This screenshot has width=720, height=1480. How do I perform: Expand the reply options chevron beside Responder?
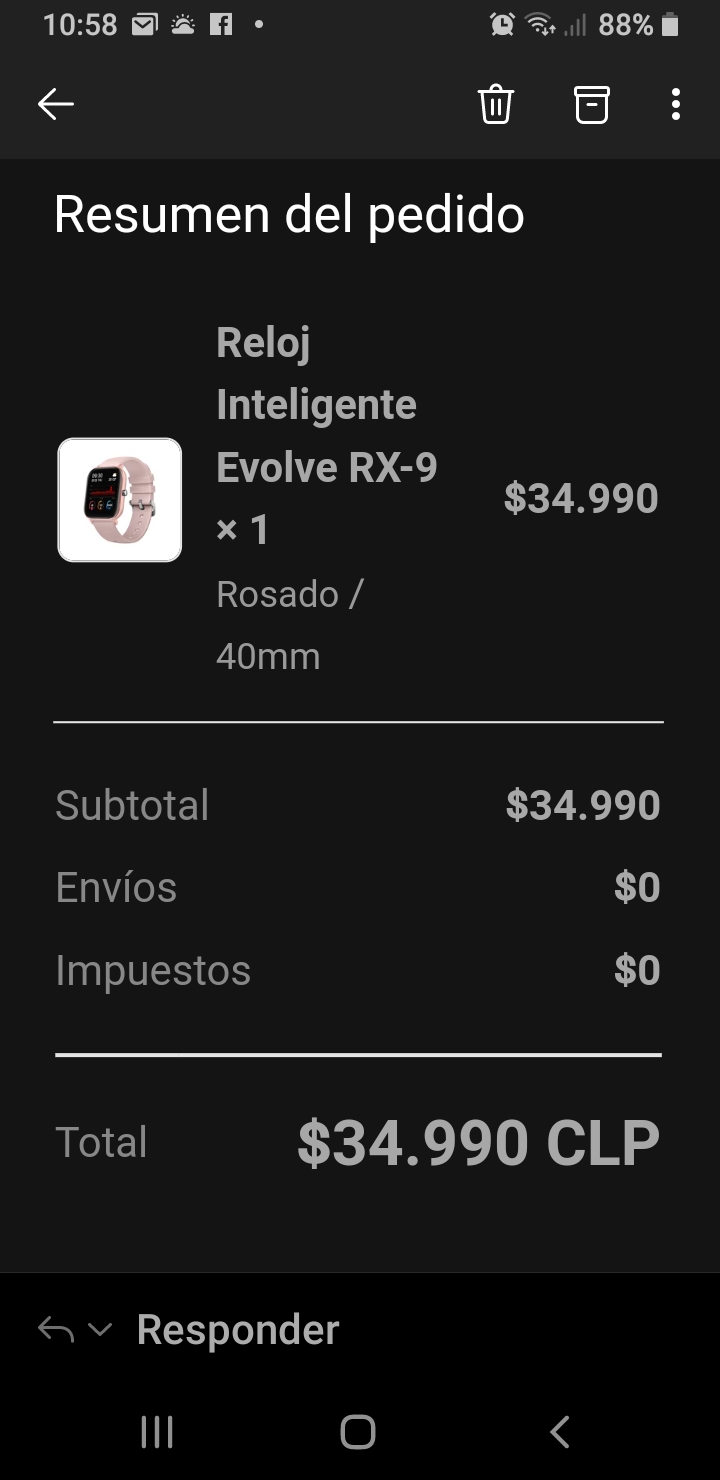[99, 1332]
